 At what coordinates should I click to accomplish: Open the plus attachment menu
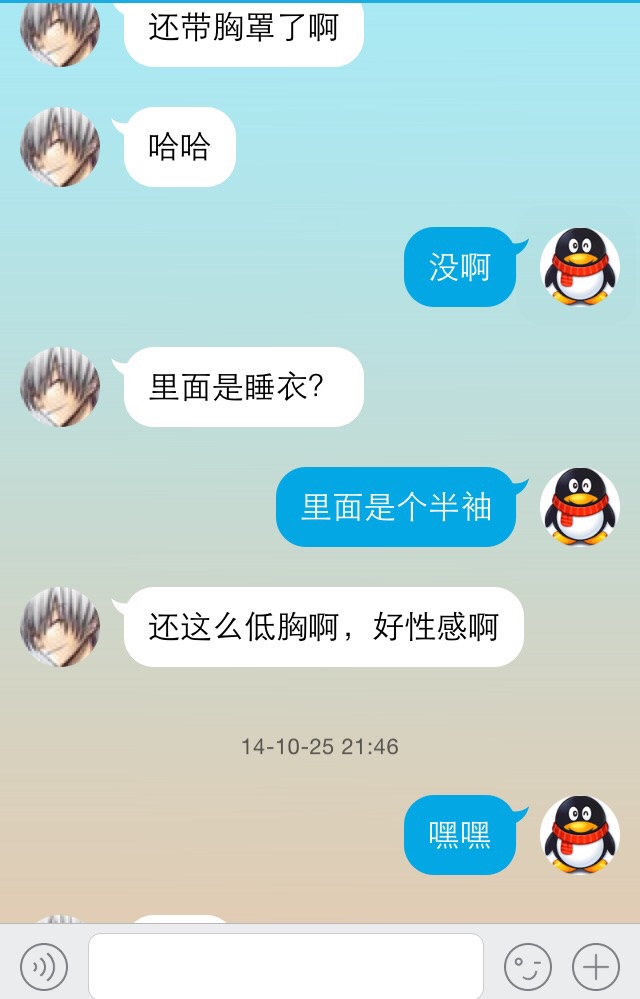click(596, 967)
